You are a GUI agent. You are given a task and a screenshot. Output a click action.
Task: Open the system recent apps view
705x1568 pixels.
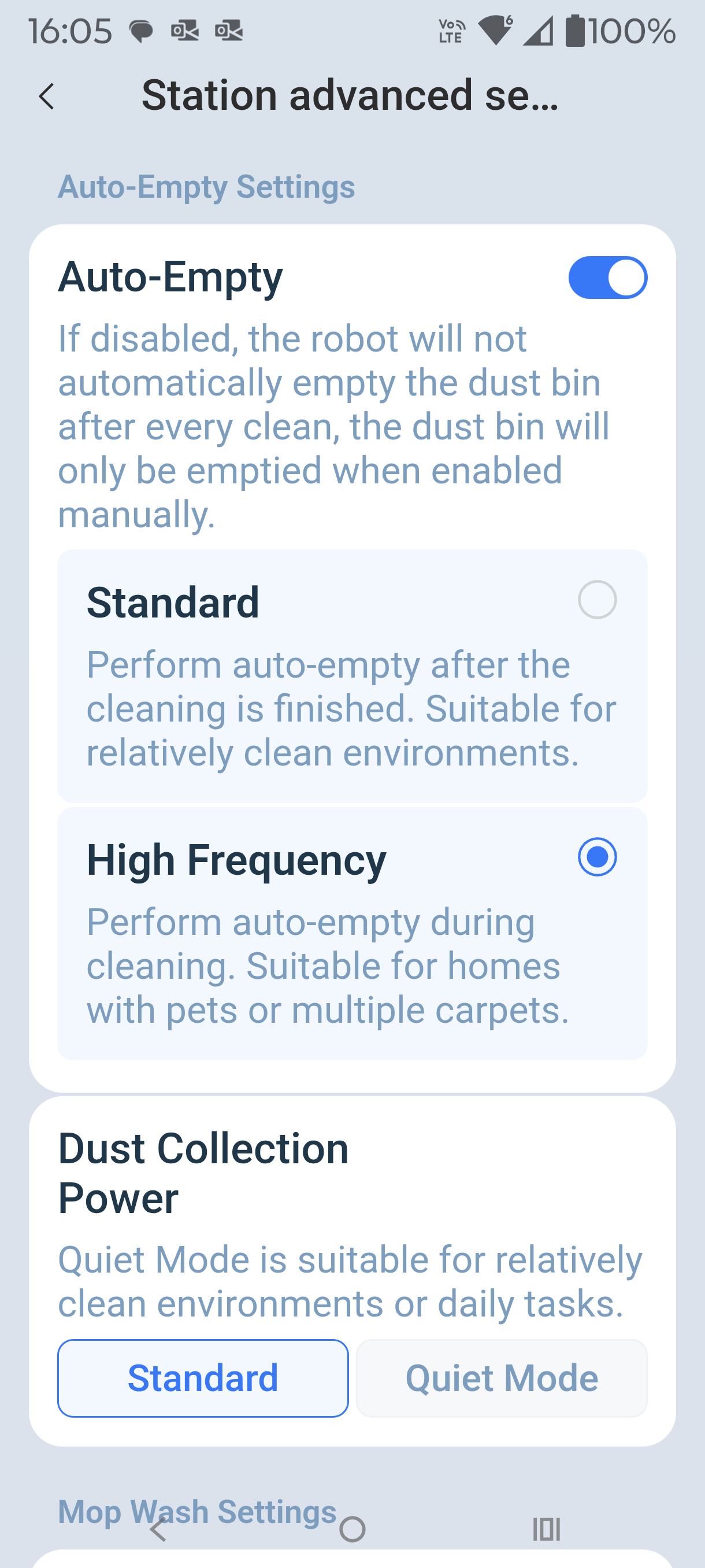pyautogui.click(x=546, y=1529)
